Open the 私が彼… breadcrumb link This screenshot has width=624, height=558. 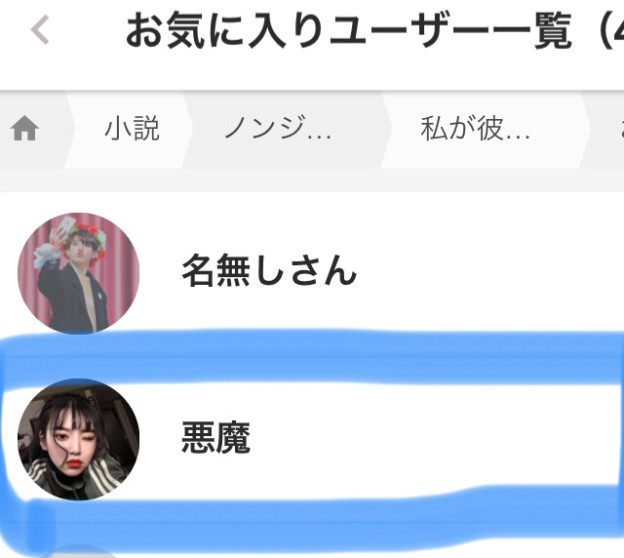475,129
